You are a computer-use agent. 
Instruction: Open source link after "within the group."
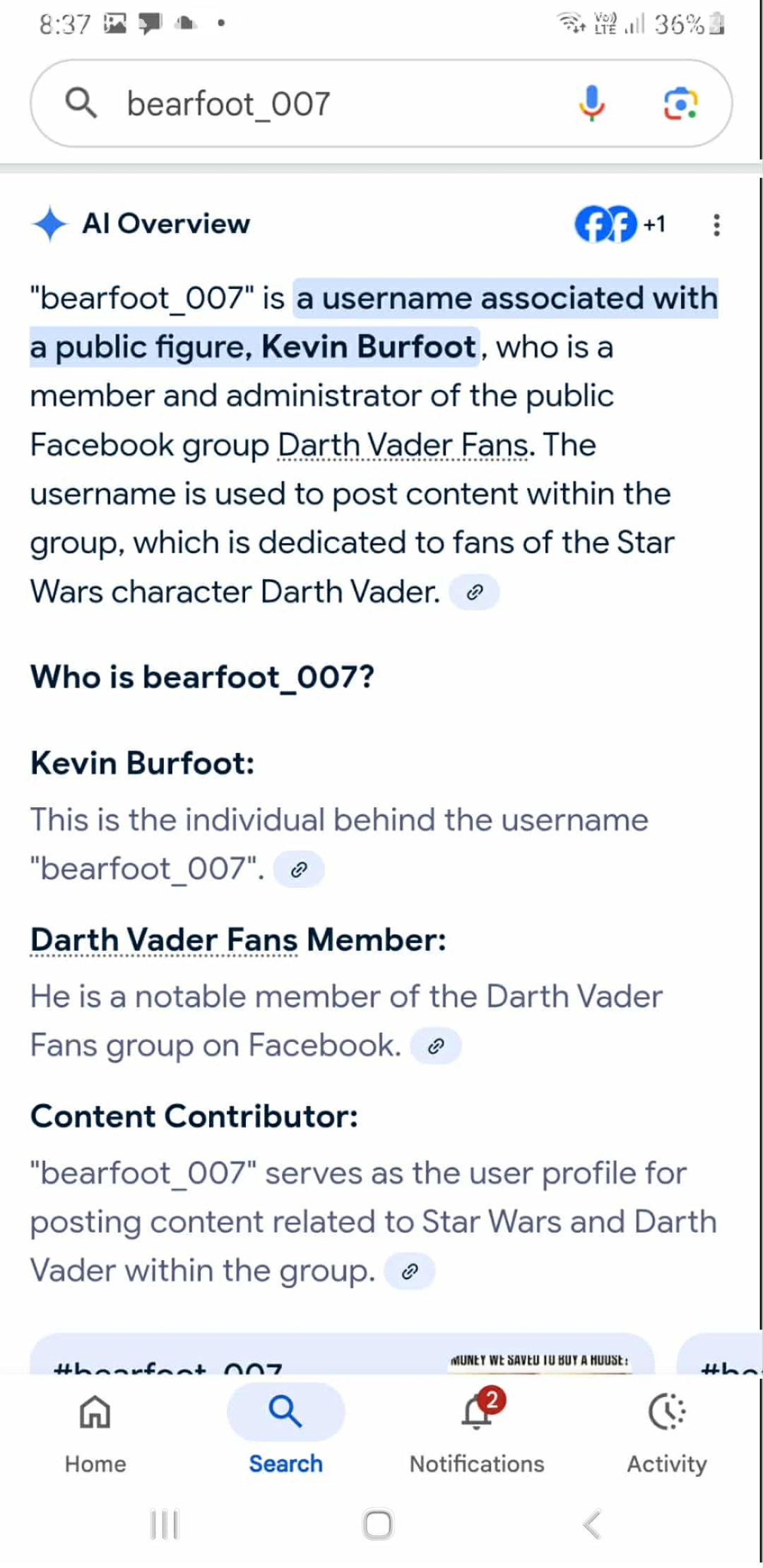coord(409,1271)
